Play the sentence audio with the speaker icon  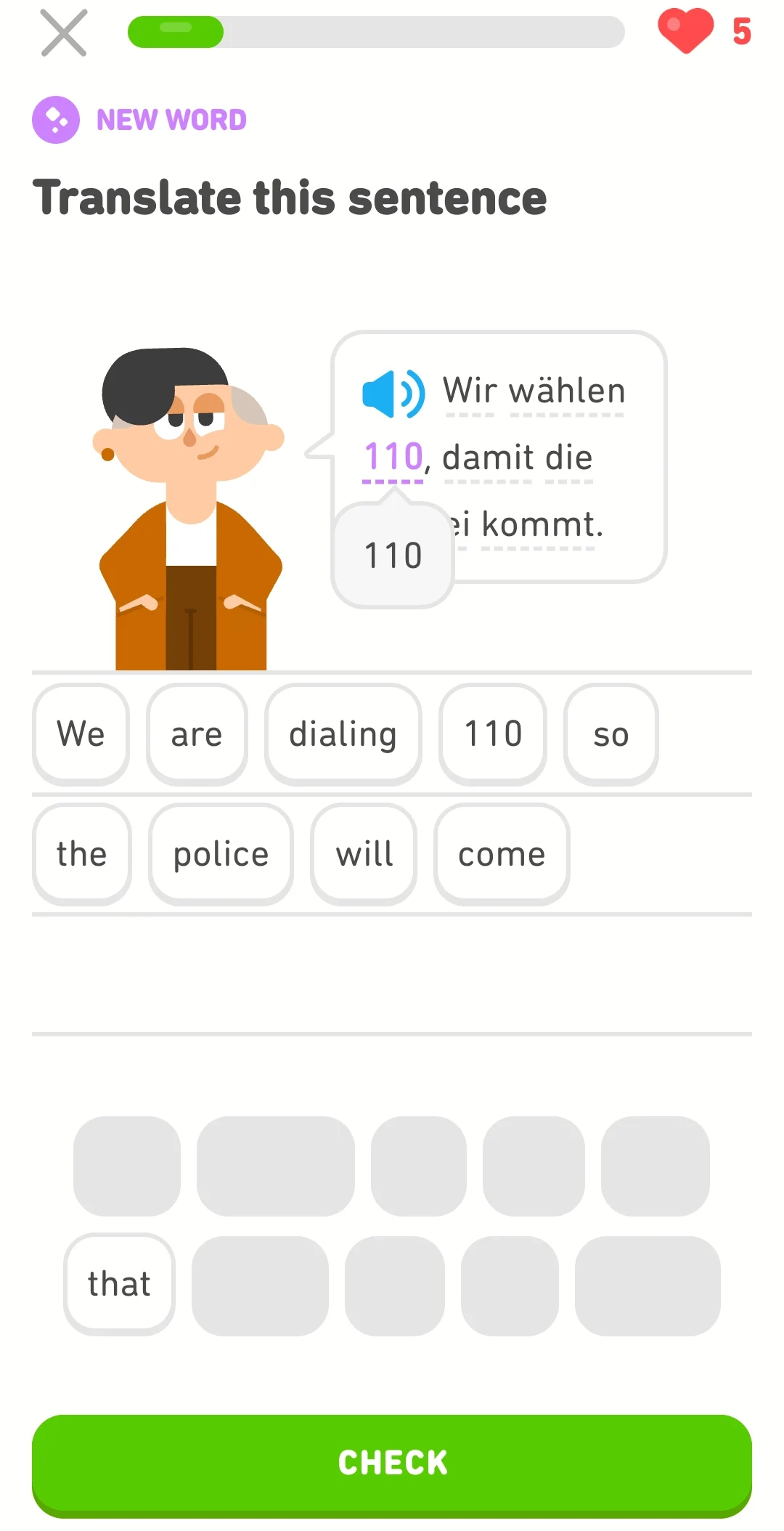pyautogui.click(x=393, y=392)
